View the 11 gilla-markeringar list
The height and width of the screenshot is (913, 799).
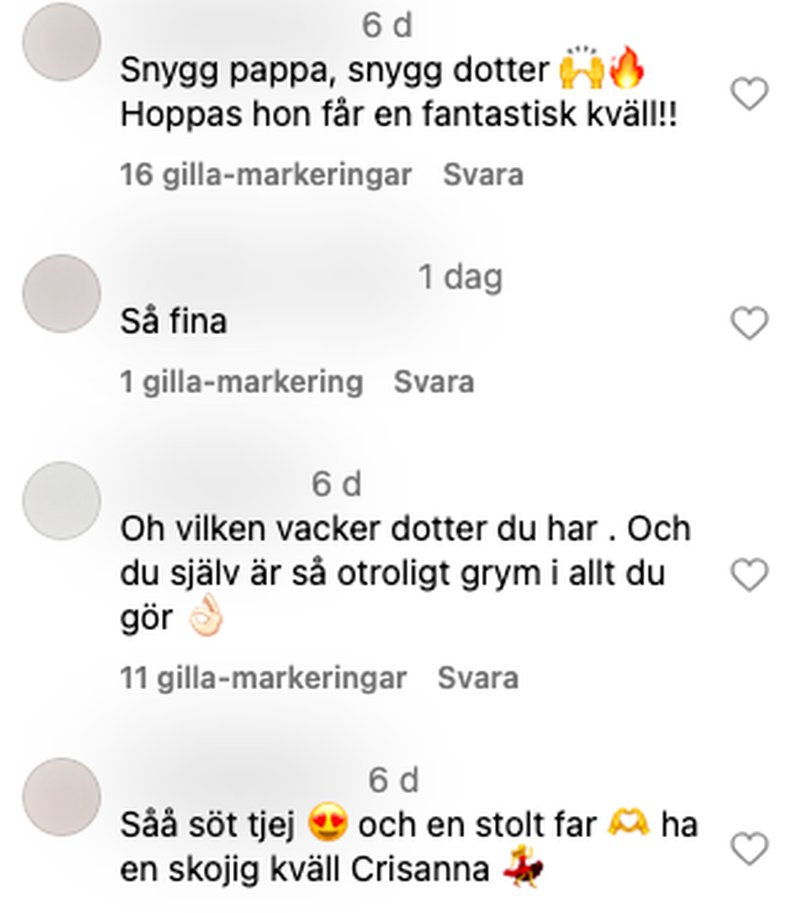tap(263, 678)
